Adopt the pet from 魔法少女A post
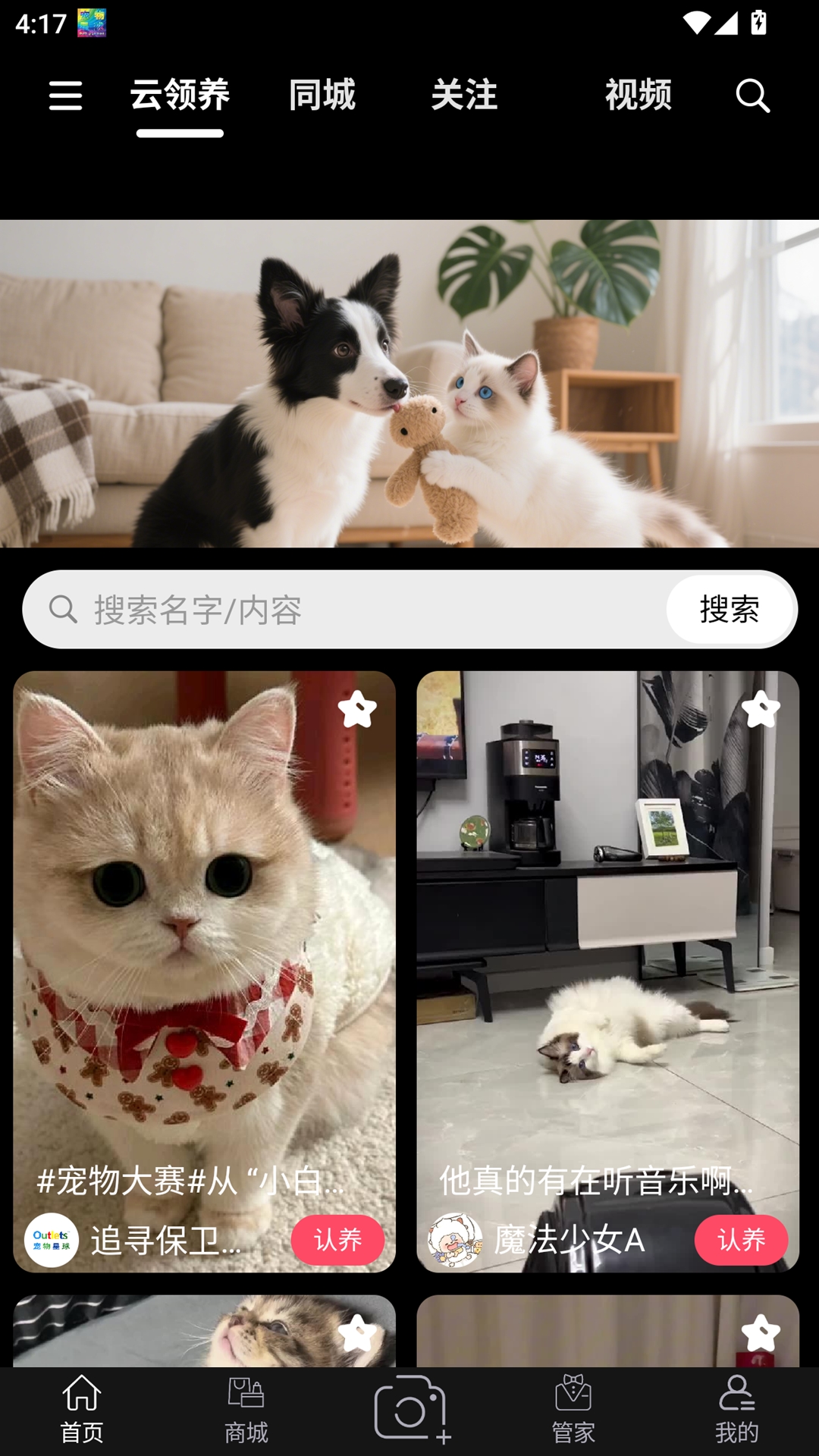The image size is (819, 1456). (741, 1240)
